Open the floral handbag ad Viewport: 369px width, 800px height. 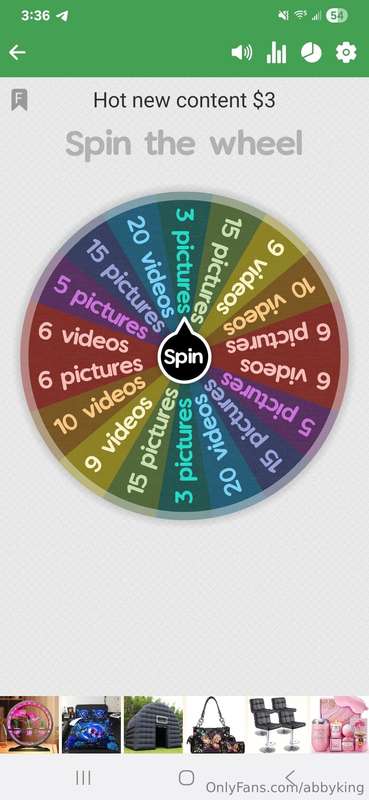[x=215, y=724]
